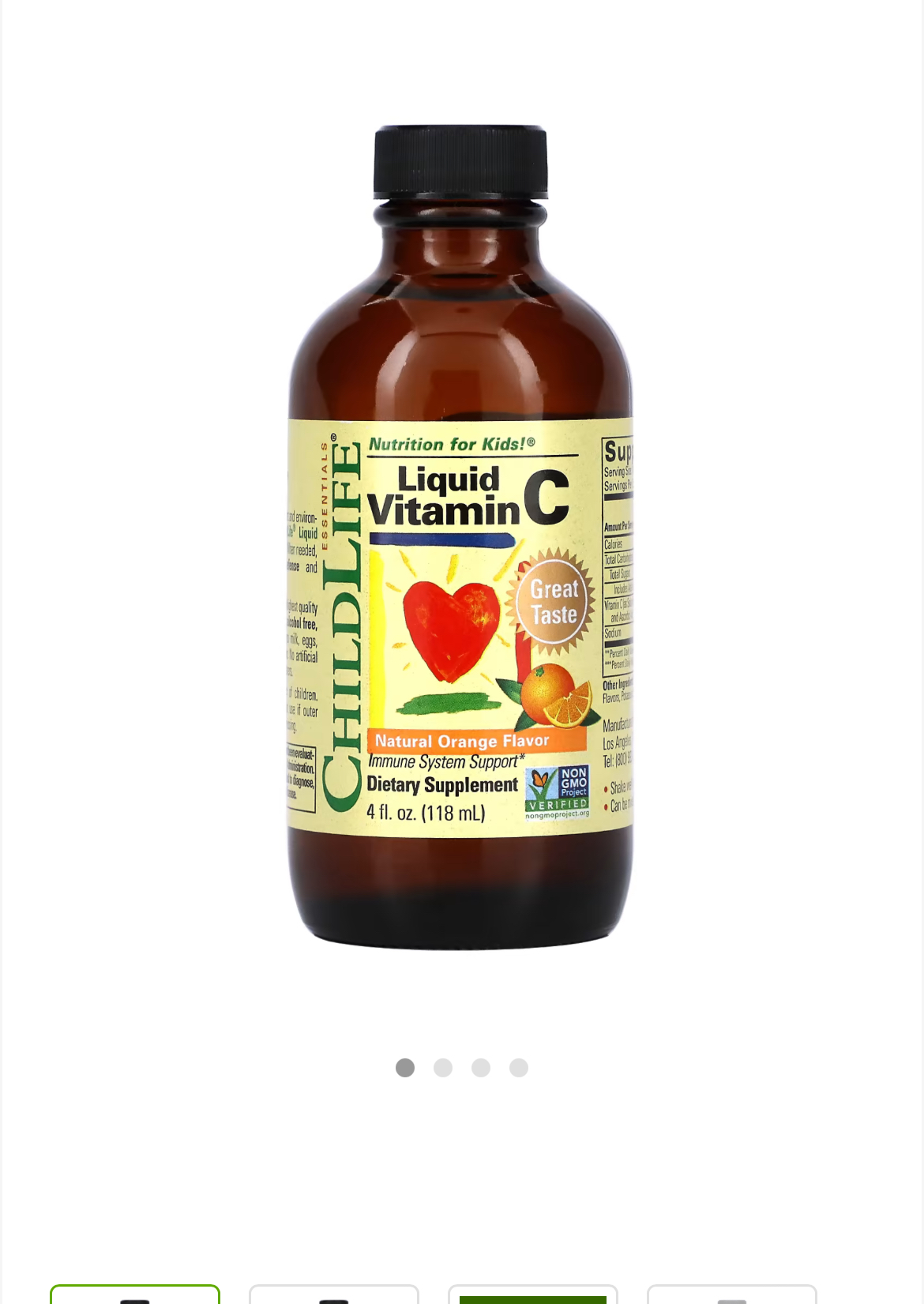
Task: Open the Liquid Vitamin C product image
Action: pos(460,537)
